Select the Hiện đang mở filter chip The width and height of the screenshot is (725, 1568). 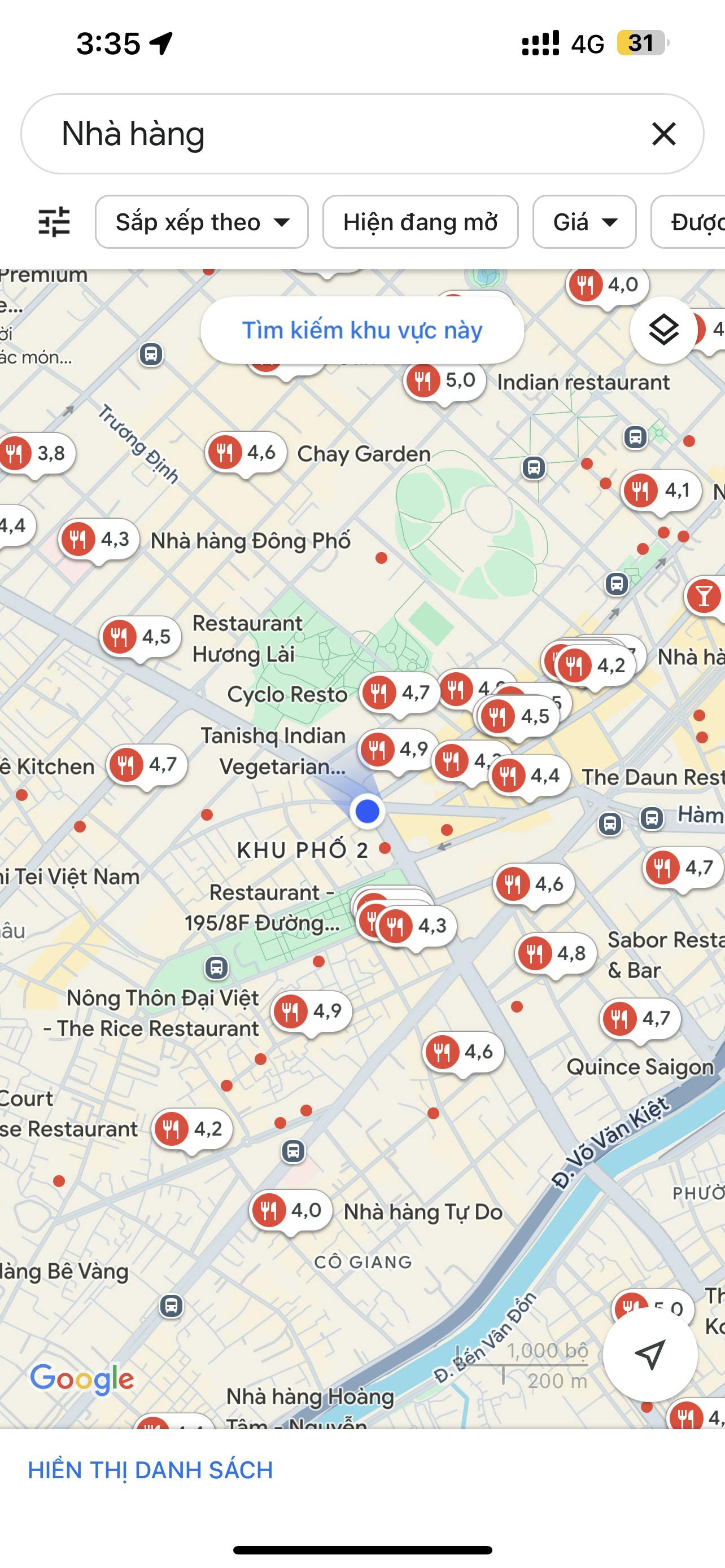(x=420, y=222)
